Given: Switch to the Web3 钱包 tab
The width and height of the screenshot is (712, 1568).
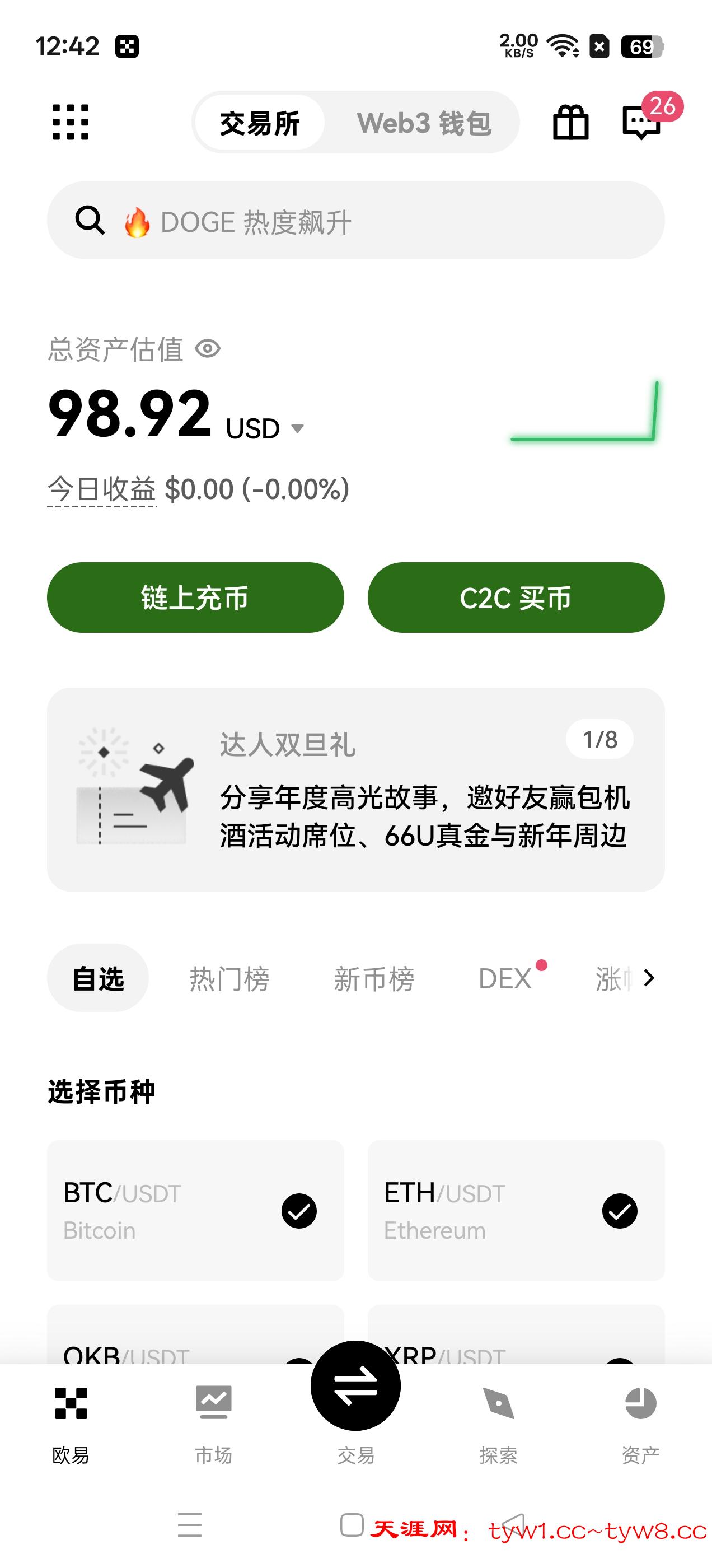Looking at the screenshot, I should tap(424, 123).
